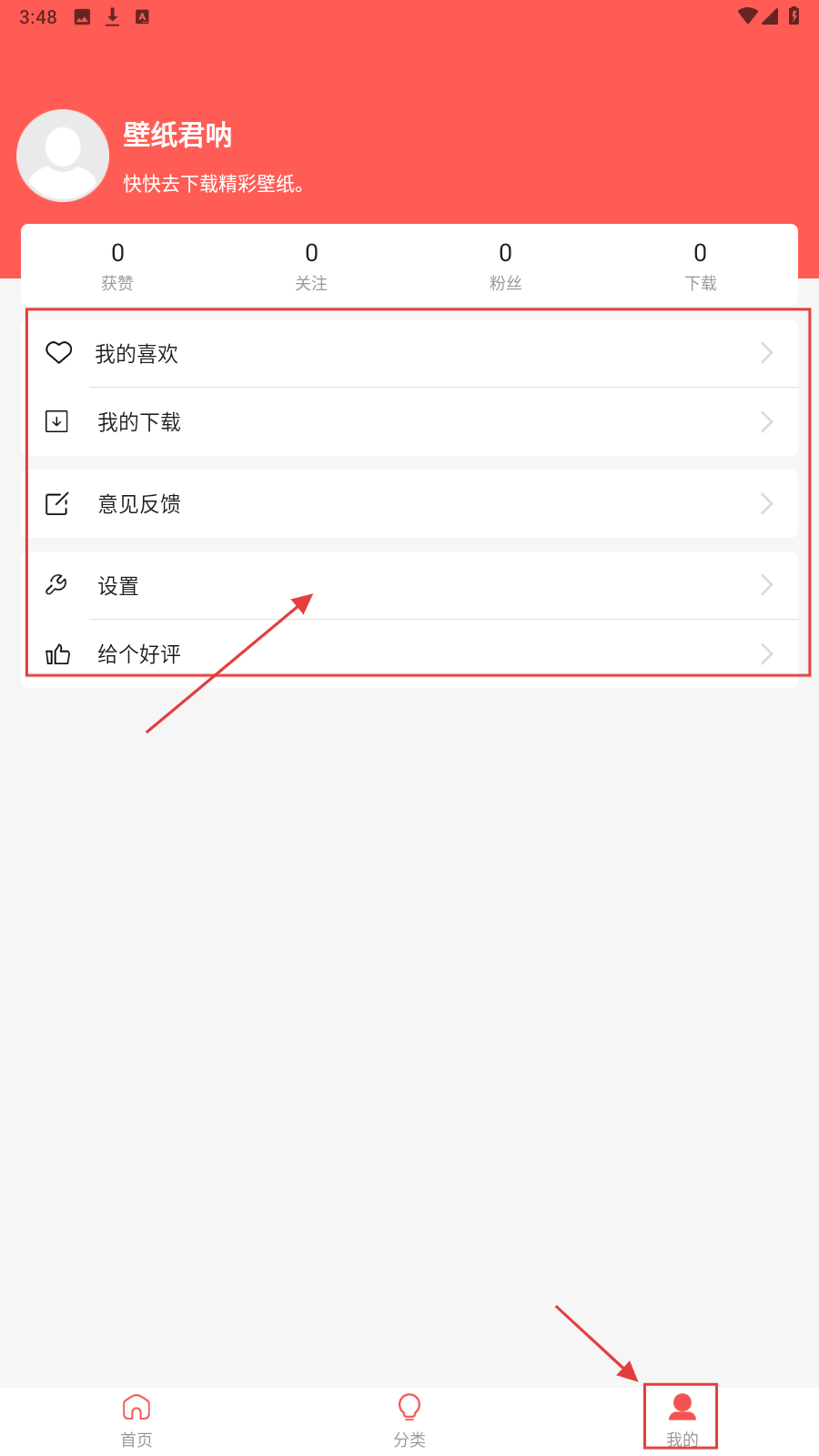Select the 我的 profile tab
The height and width of the screenshot is (1456, 819).
682,1418
